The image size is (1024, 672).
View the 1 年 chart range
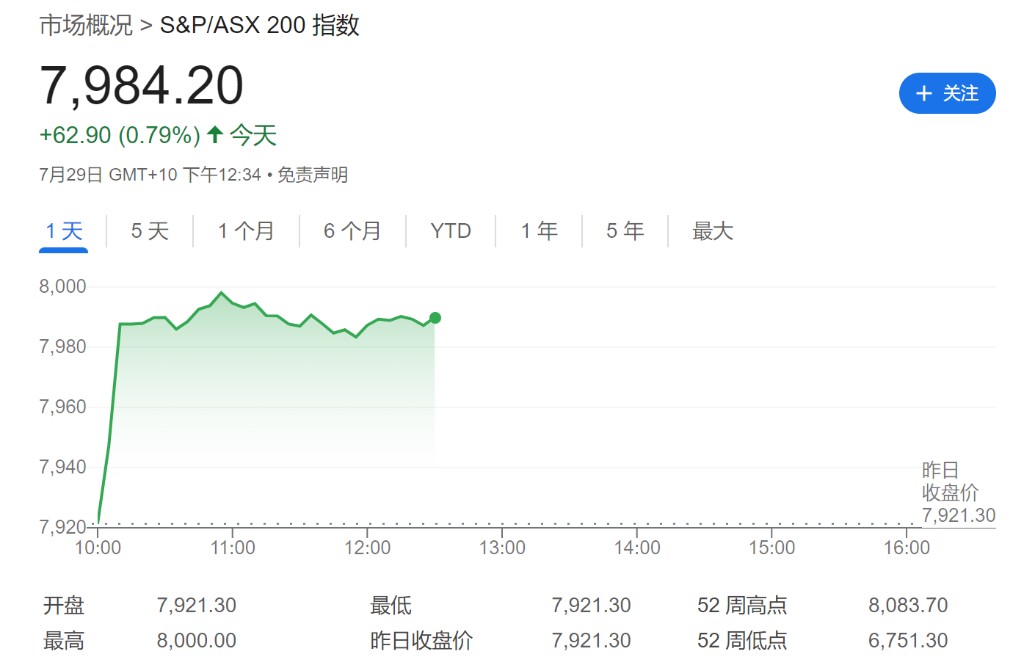(539, 231)
